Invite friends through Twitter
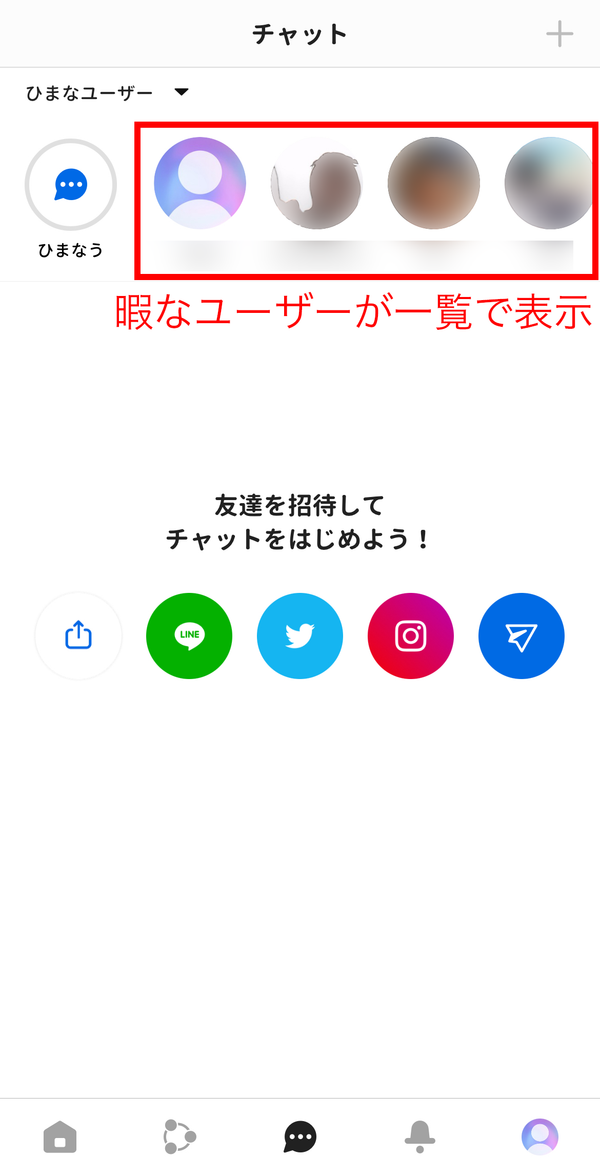This screenshot has width=600, height=1174. 300,636
